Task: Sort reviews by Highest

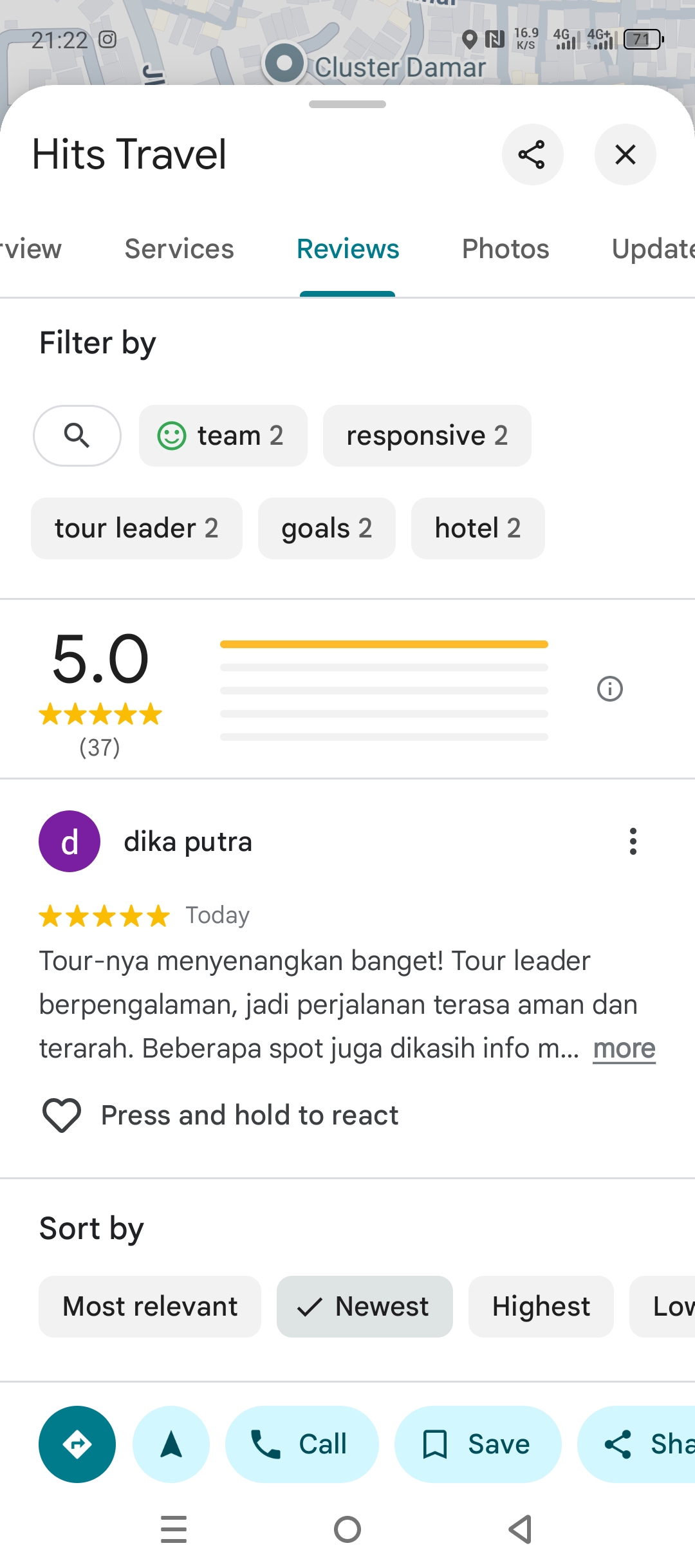Action: coord(541,1307)
